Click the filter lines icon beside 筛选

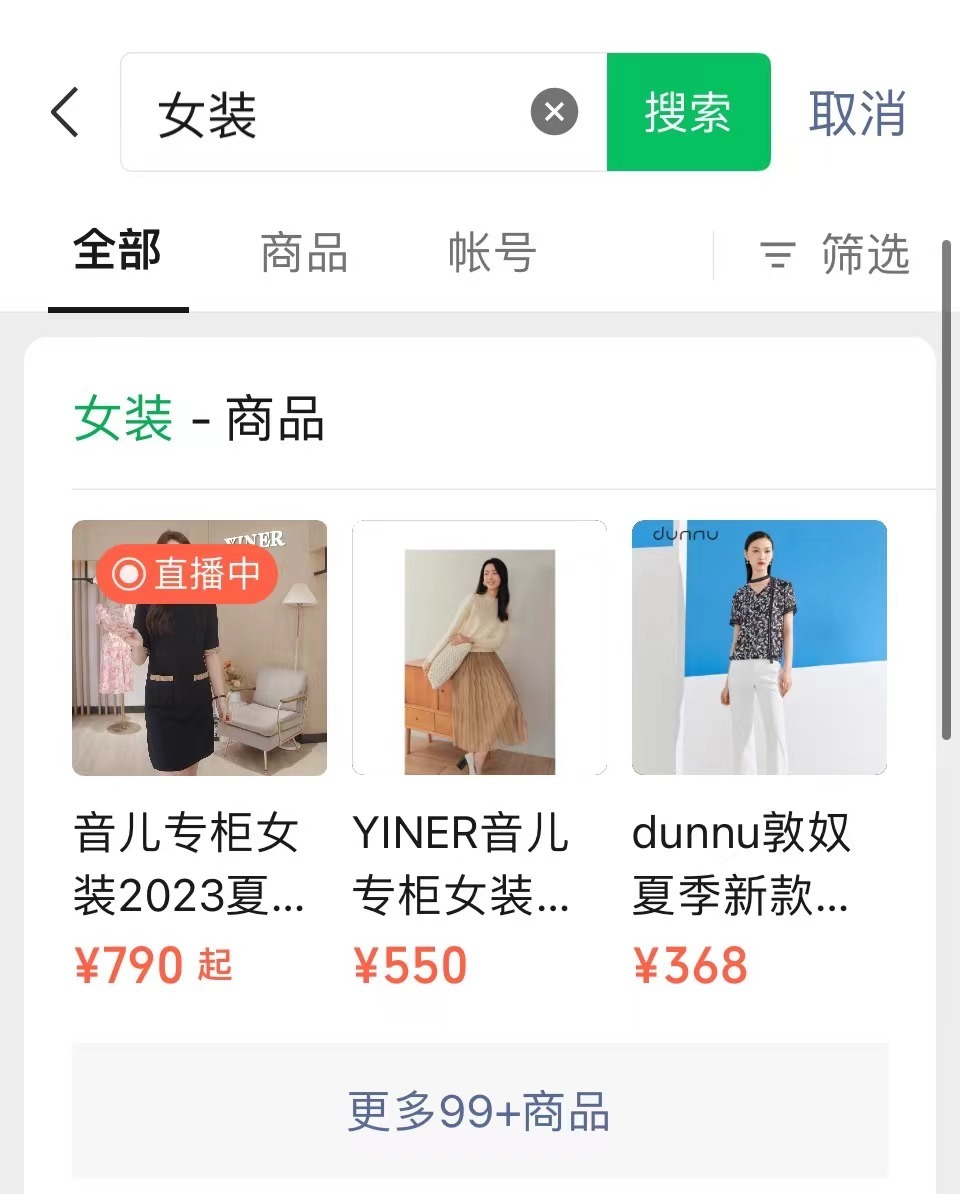(x=776, y=255)
